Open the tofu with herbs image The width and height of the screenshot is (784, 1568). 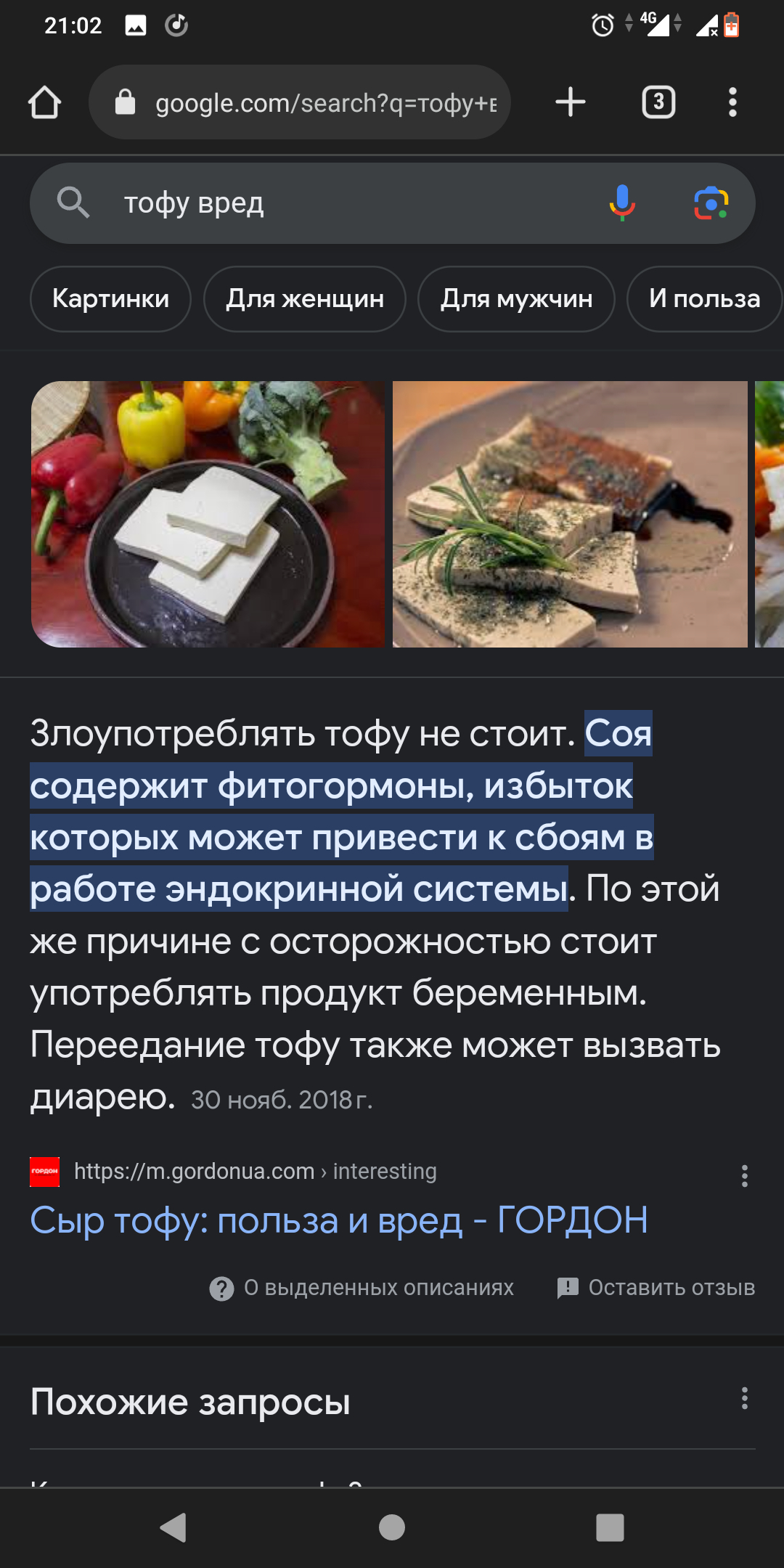coord(570,514)
